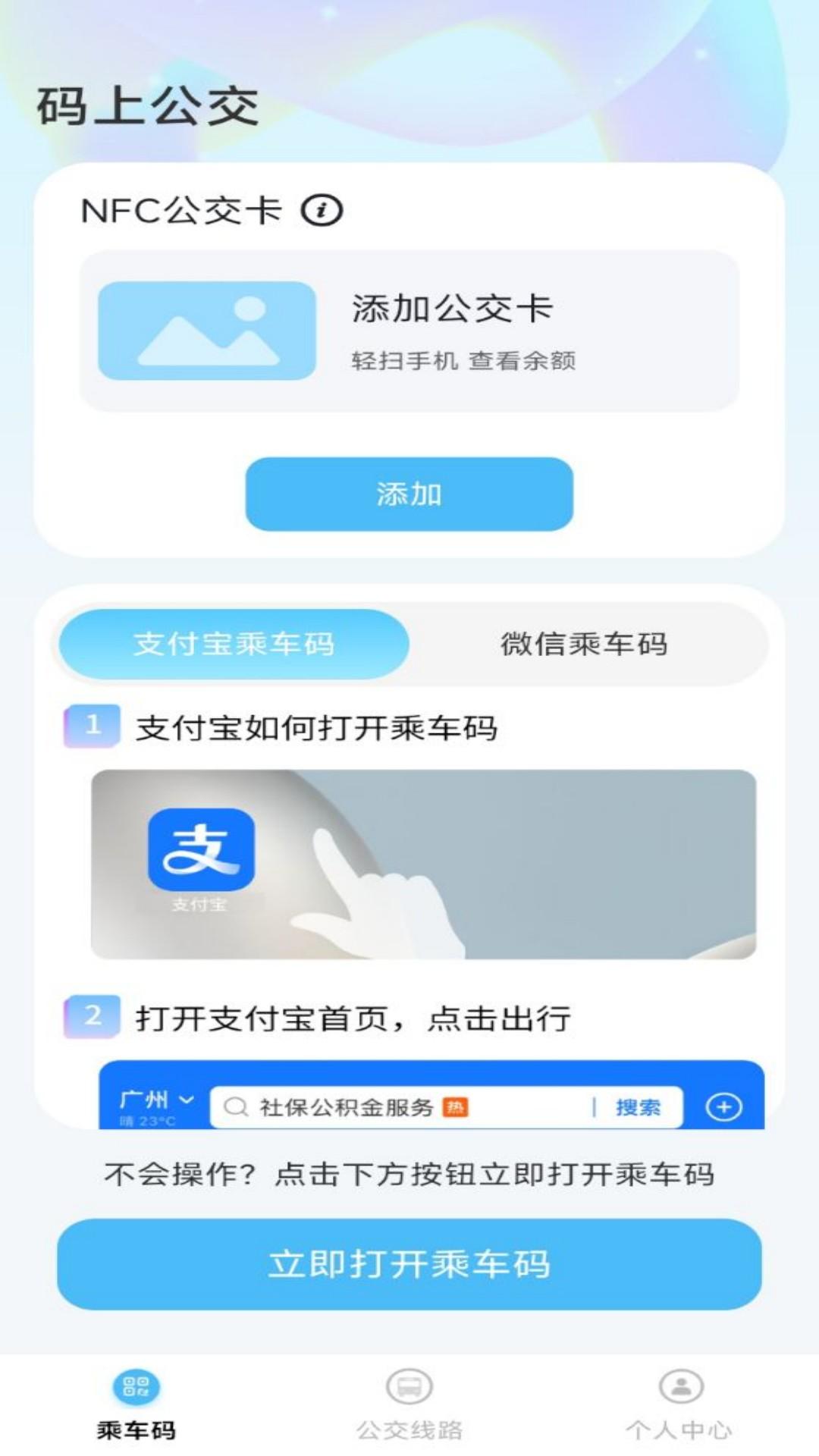Click the 搜索 search link
The image size is (819, 1456).
(x=637, y=1106)
